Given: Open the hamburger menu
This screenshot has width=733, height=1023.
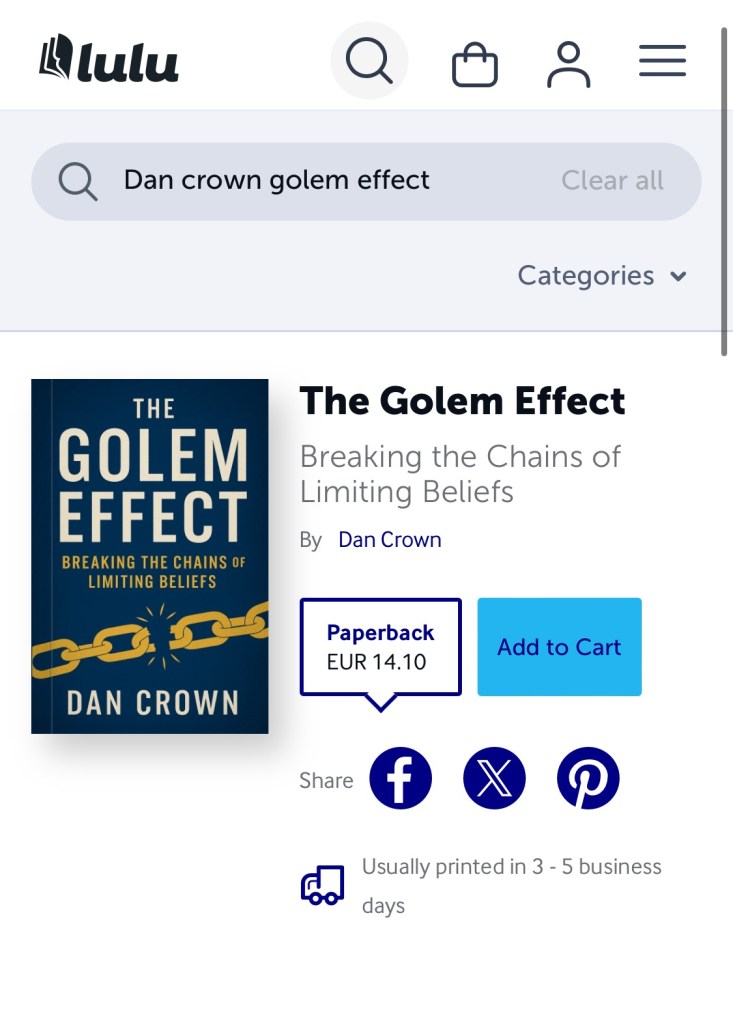Looking at the screenshot, I should (662, 61).
